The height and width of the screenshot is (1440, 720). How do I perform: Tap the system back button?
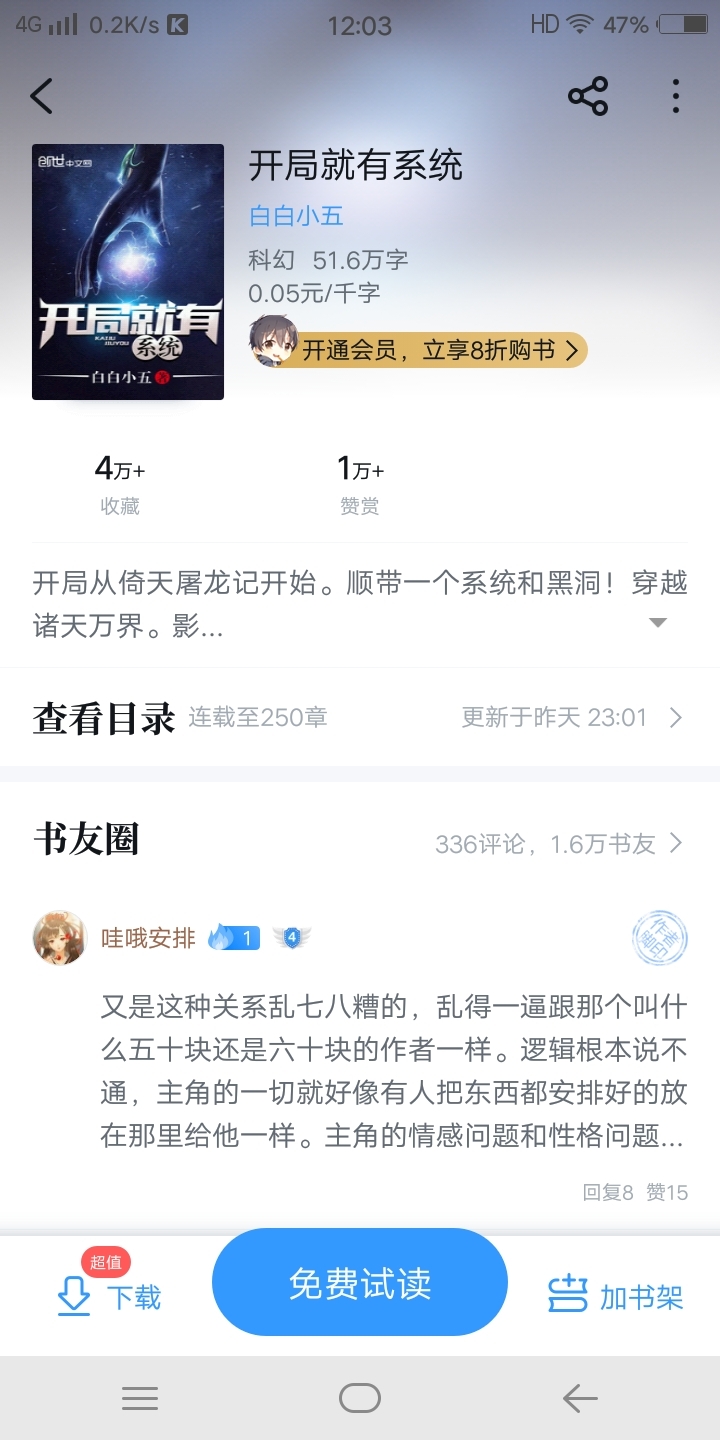point(580,1398)
